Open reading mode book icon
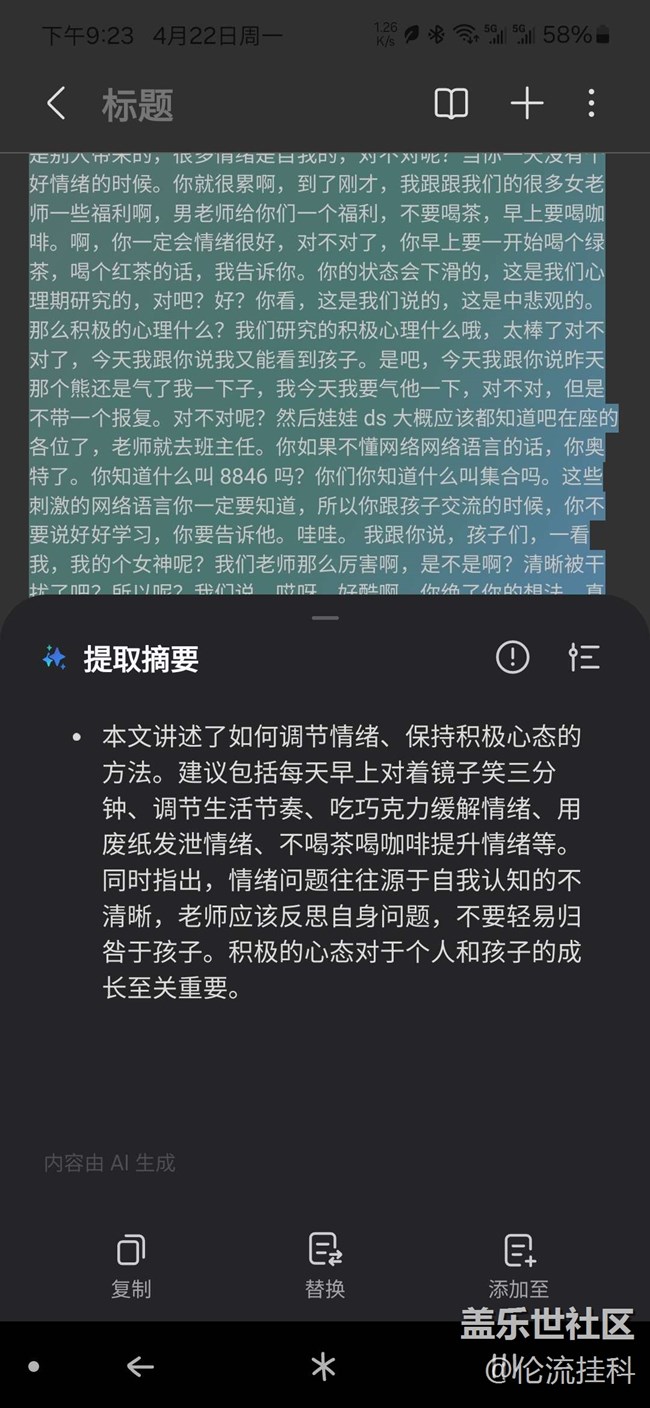The height and width of the screenshot is (1408, 650). (451, 104)
